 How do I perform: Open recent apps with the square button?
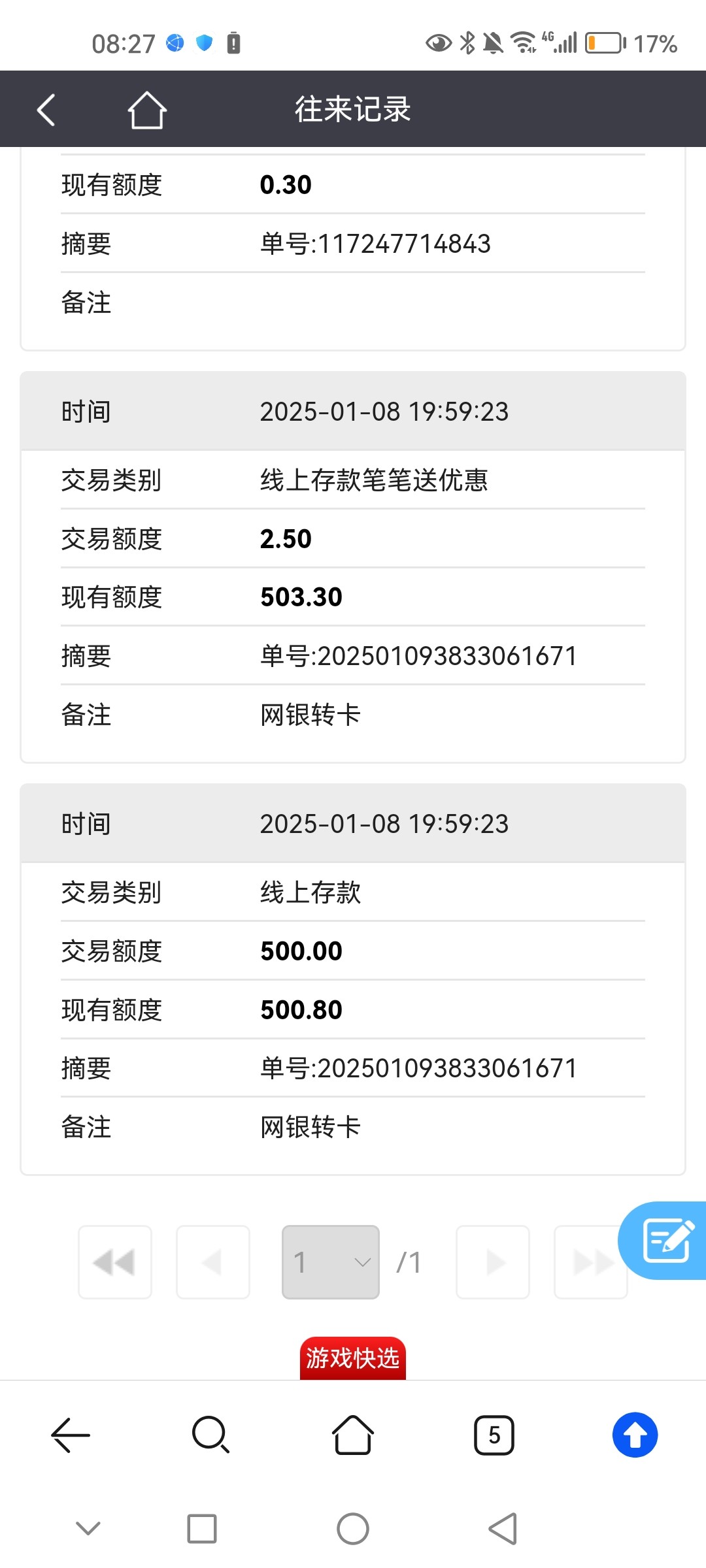[202, 1529]
